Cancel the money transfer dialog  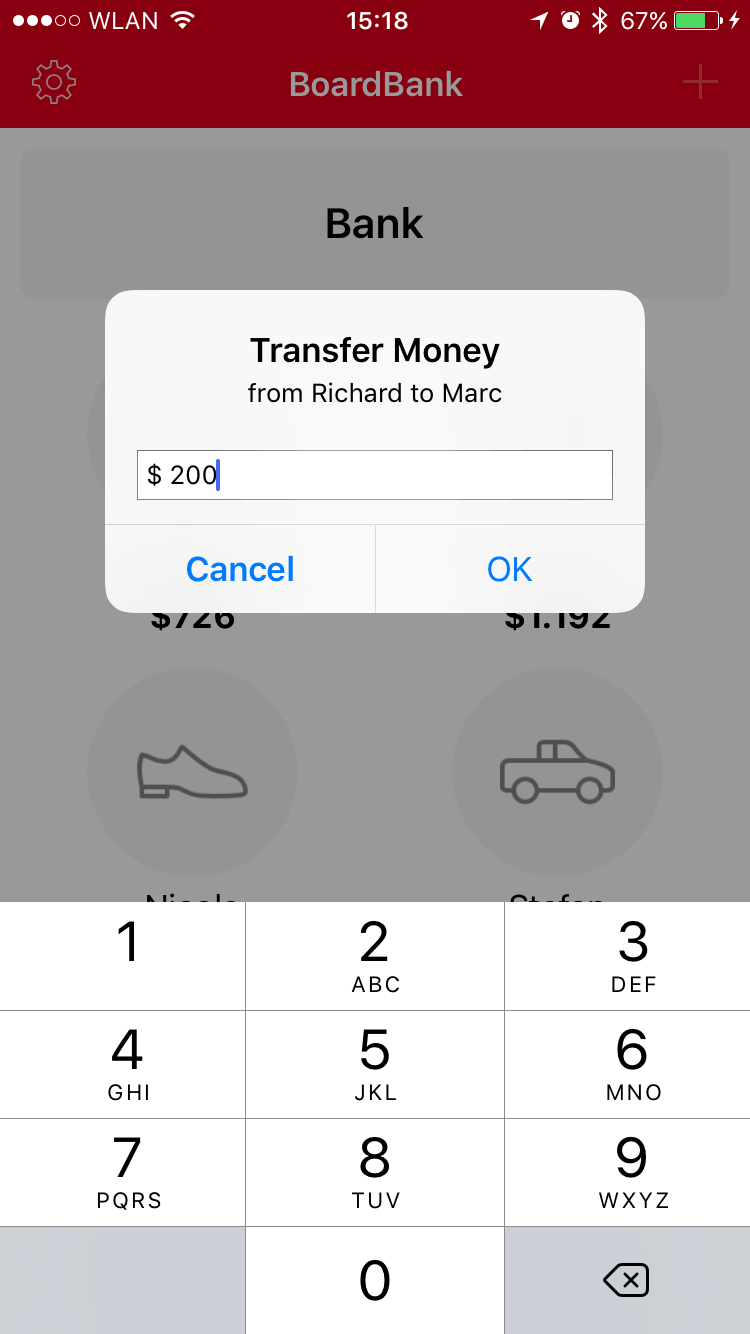point(240,569)
